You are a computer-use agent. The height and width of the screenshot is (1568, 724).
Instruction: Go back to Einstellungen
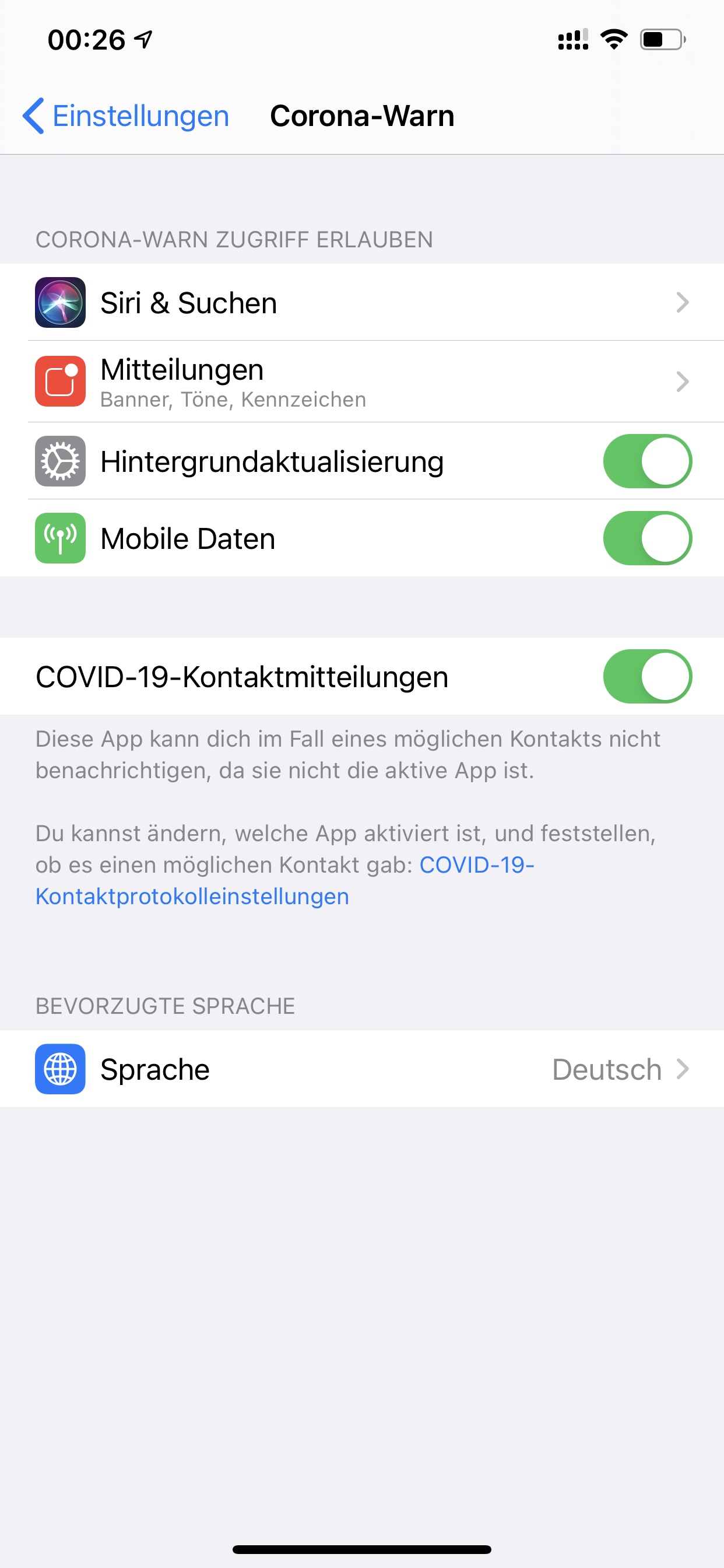click(x=126, y=116)
